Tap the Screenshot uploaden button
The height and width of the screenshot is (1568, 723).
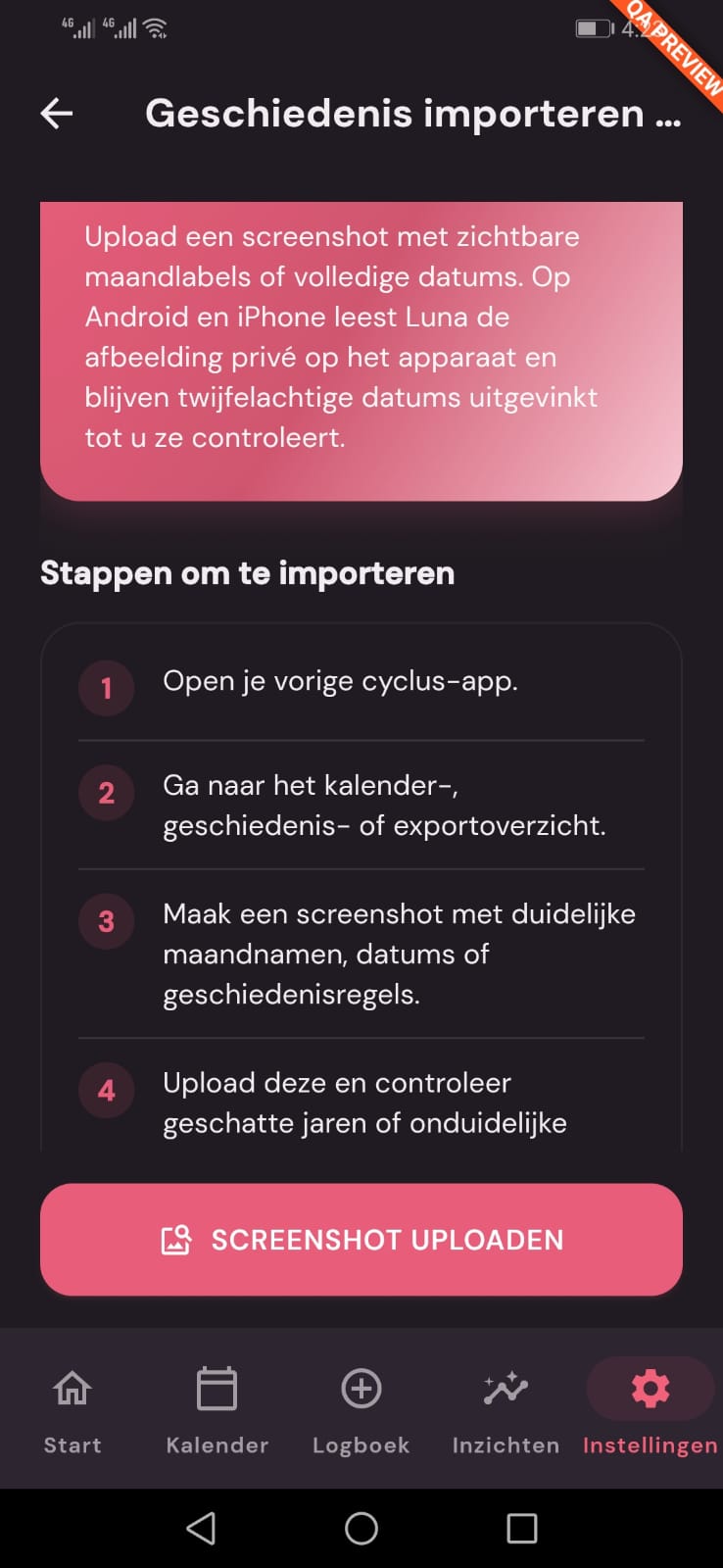click(x=361, y=1240)
